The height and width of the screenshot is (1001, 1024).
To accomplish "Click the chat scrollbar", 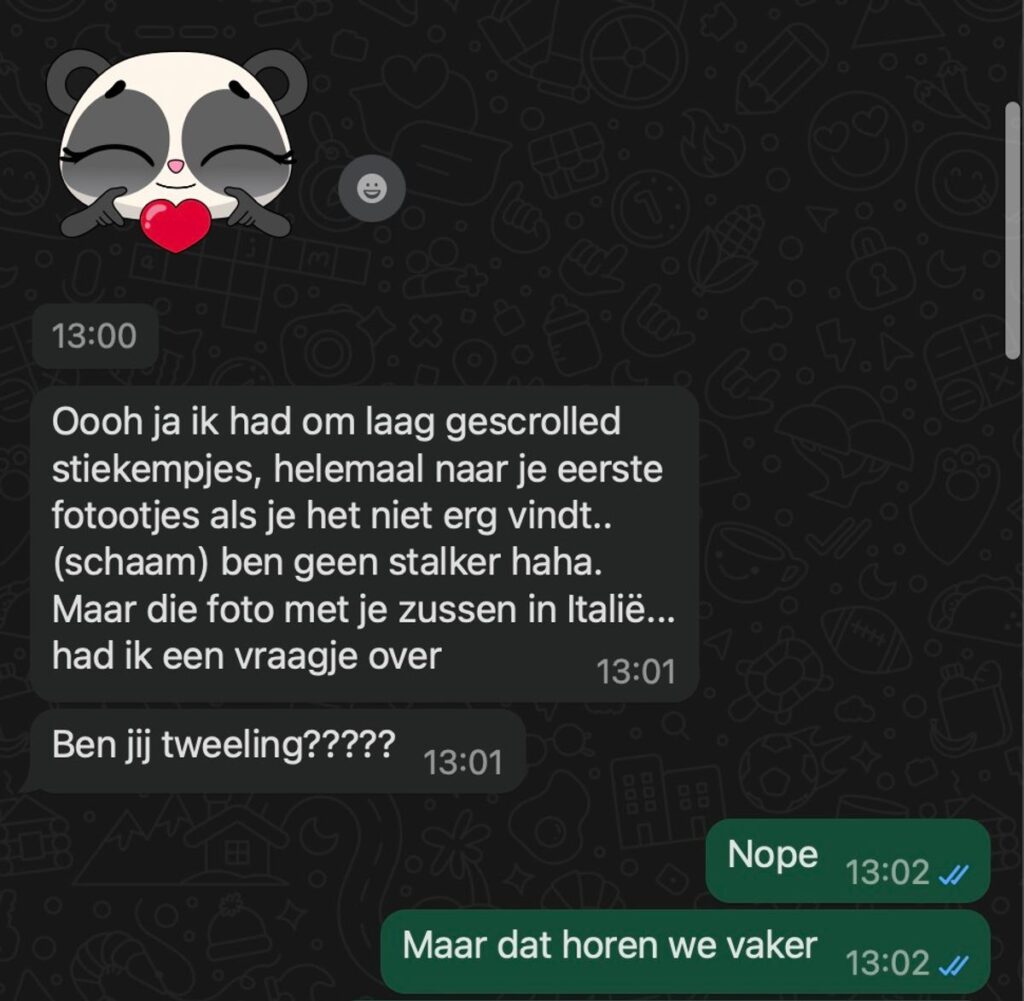I will pos(1012,230).
